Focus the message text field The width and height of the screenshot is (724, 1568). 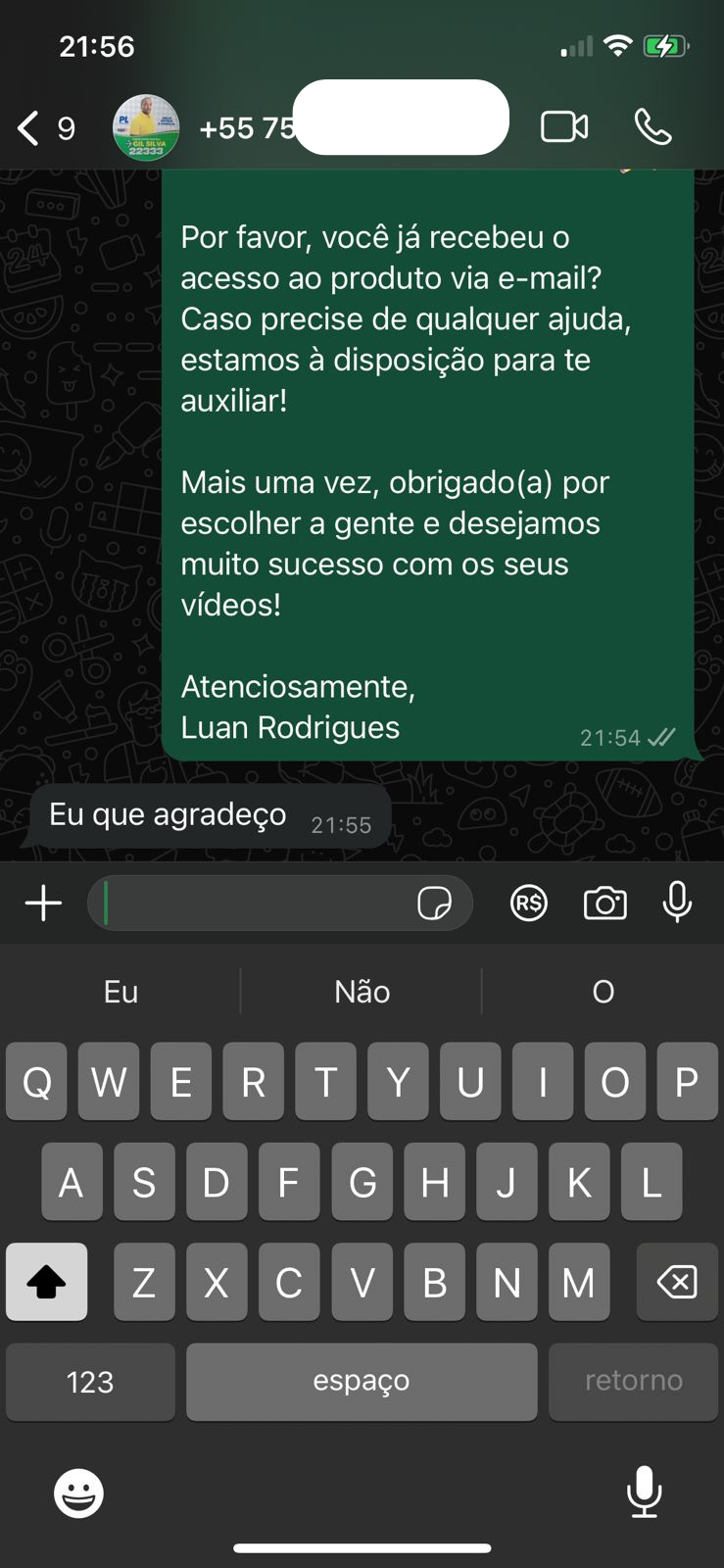255,903
